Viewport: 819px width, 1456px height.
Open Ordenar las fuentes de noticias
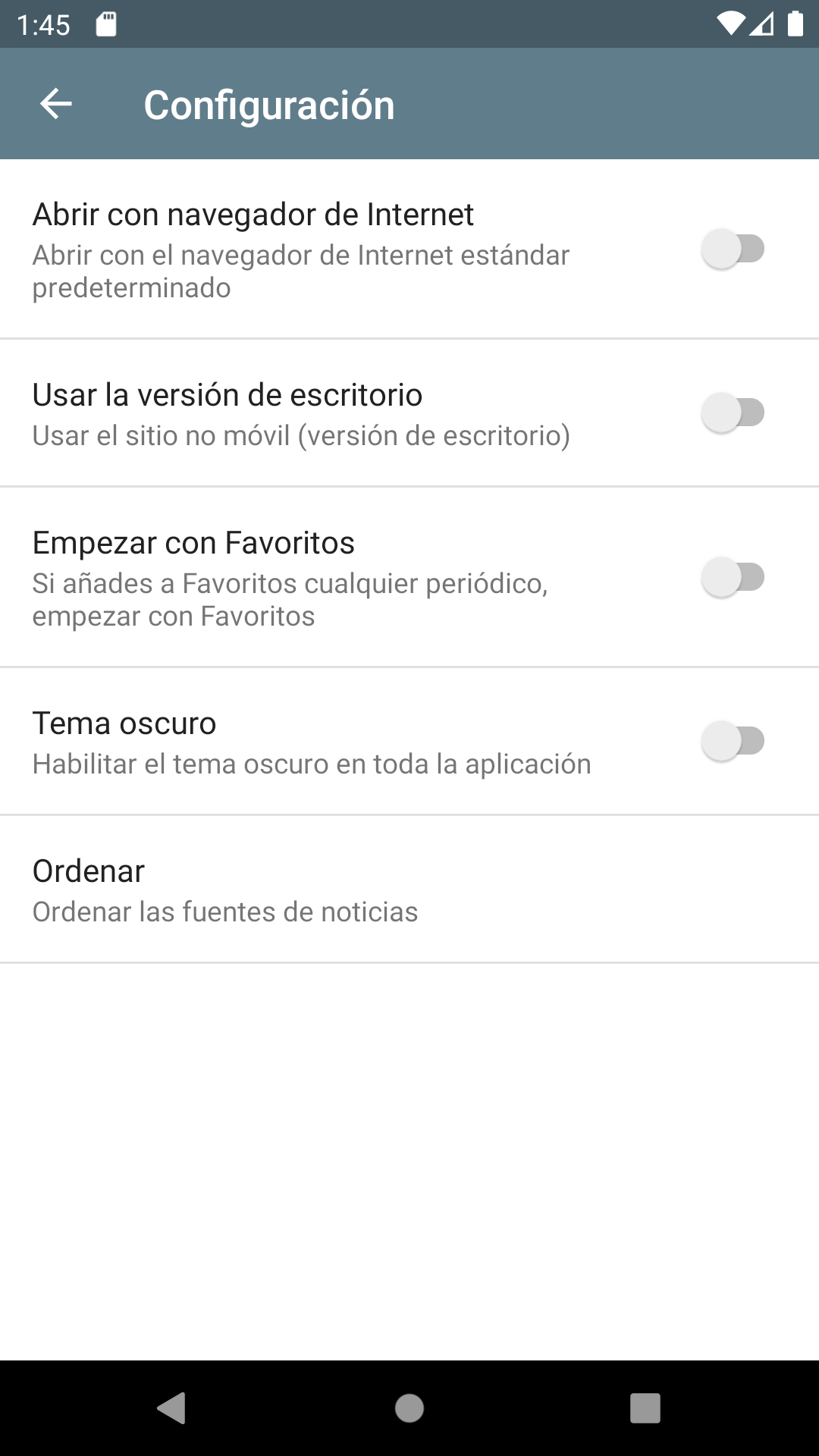click(409, 890)
